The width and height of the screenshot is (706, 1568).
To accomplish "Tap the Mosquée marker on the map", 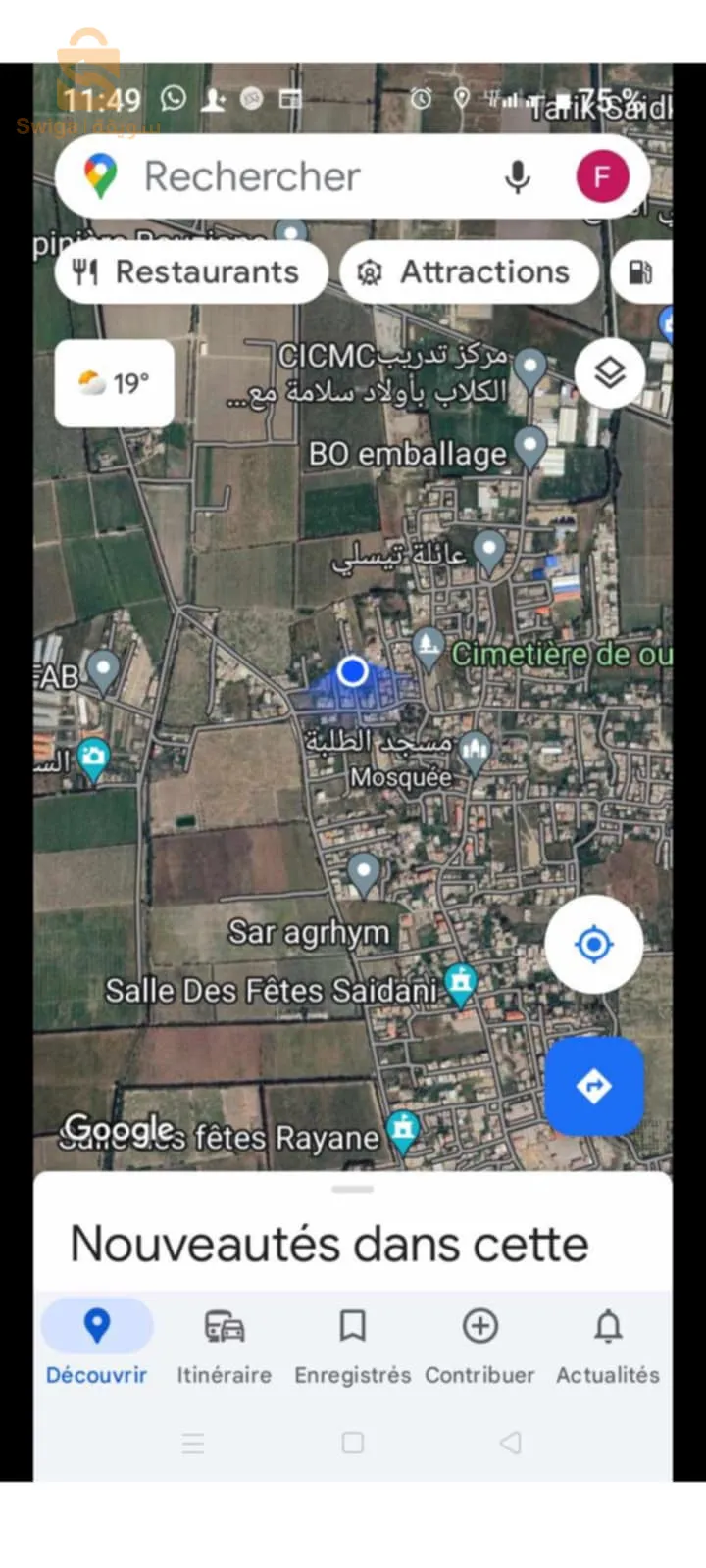I will click(475, 753).
